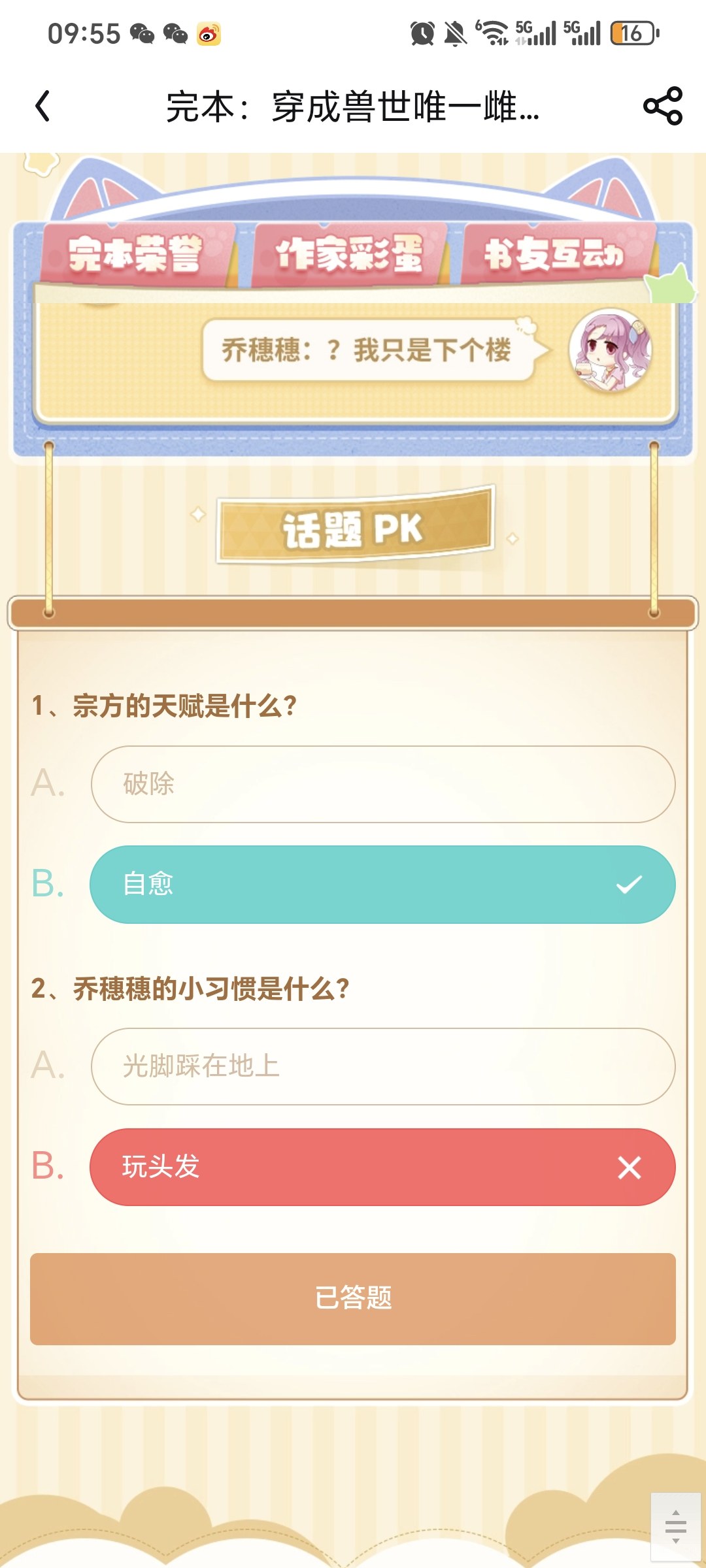706x1568 pixels.
Task: Choose 光脚踩在地上 for question 2
Action: (383, 1066)
